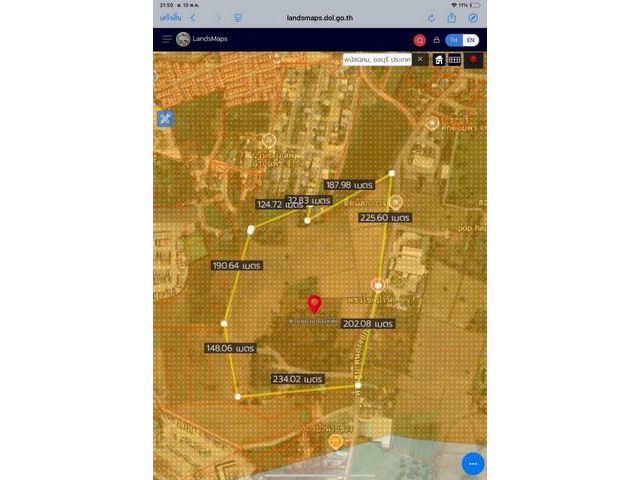This screenshot has width=640, height=480.
Task: Tap the landsmaps.dol.go.th address bar
Action: pos(320,18)
